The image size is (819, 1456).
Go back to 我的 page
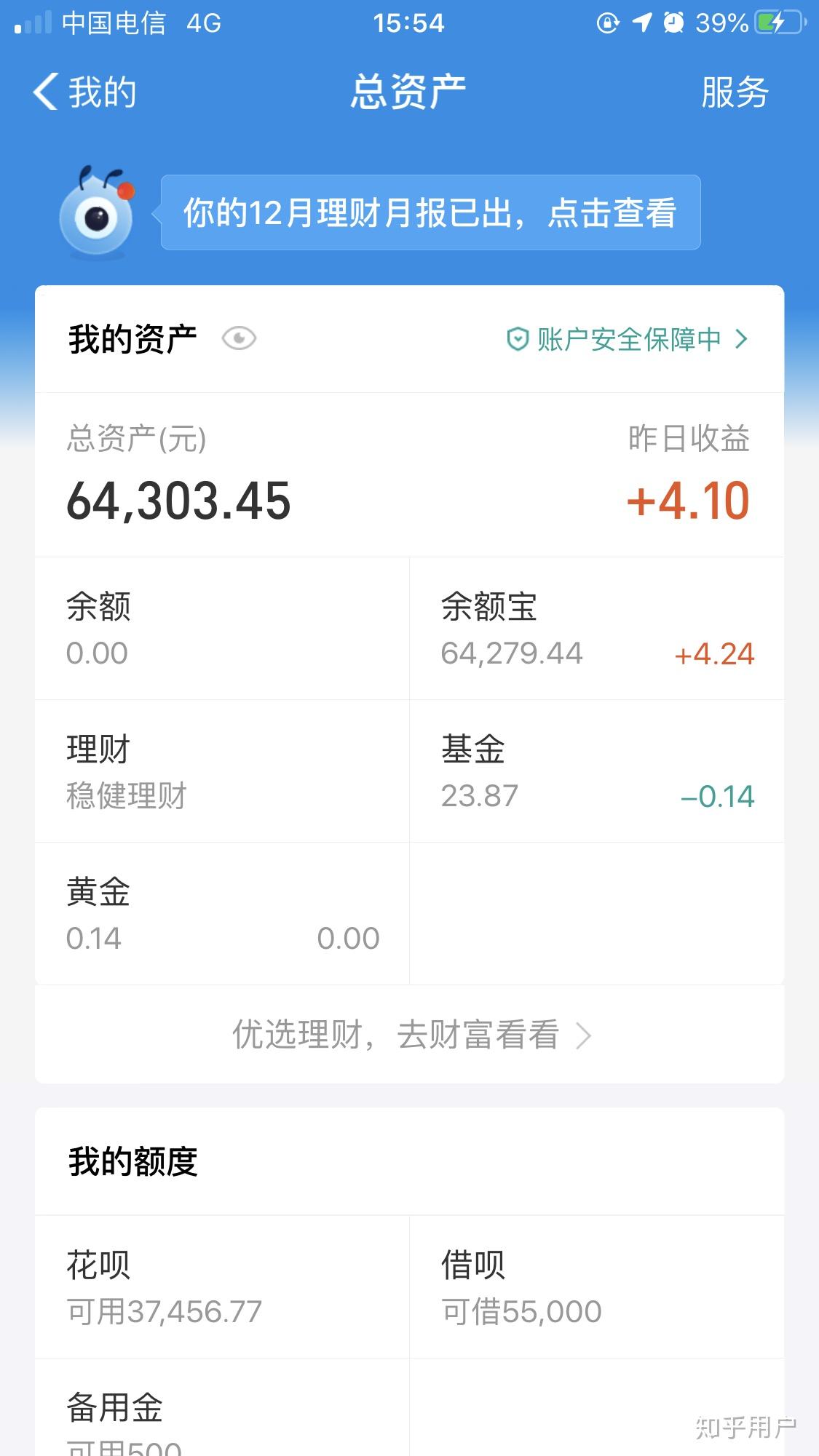pos(84,92)
